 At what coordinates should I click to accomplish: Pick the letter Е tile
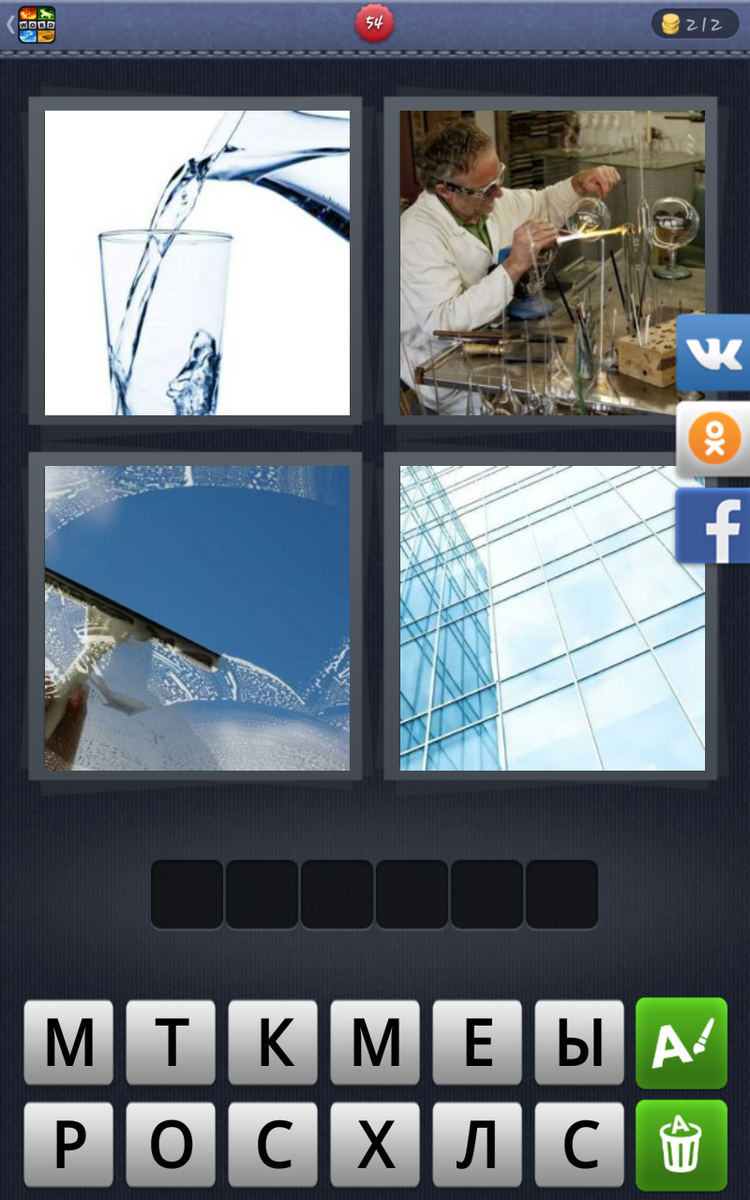point(477,1043)
